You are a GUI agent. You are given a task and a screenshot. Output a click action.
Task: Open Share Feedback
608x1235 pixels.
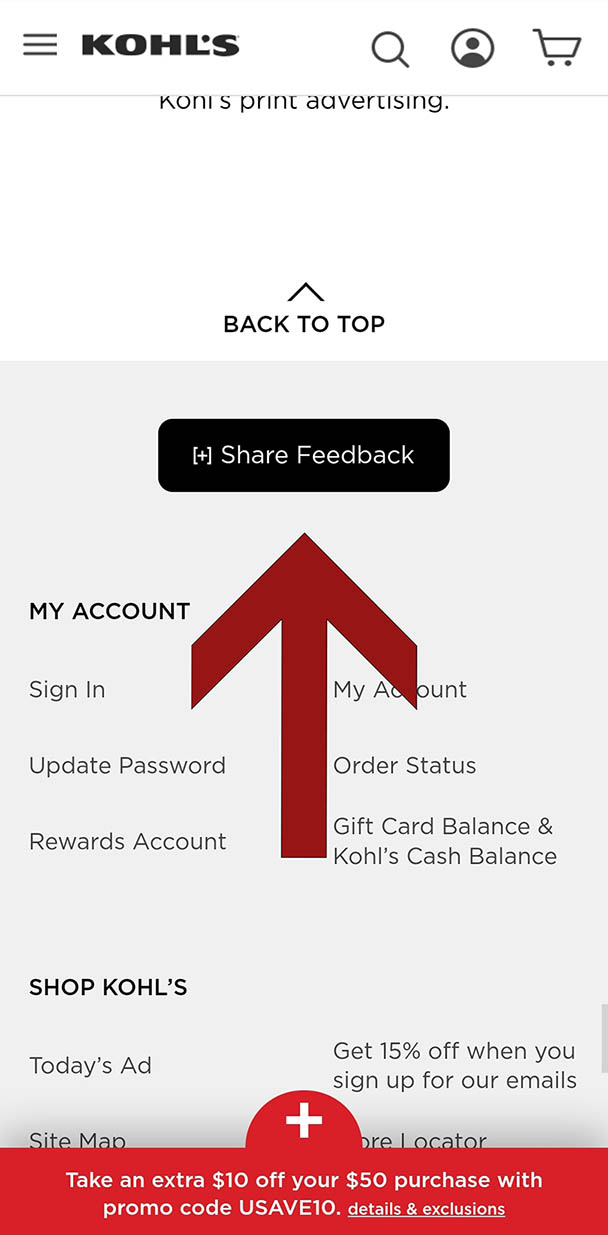304,455
